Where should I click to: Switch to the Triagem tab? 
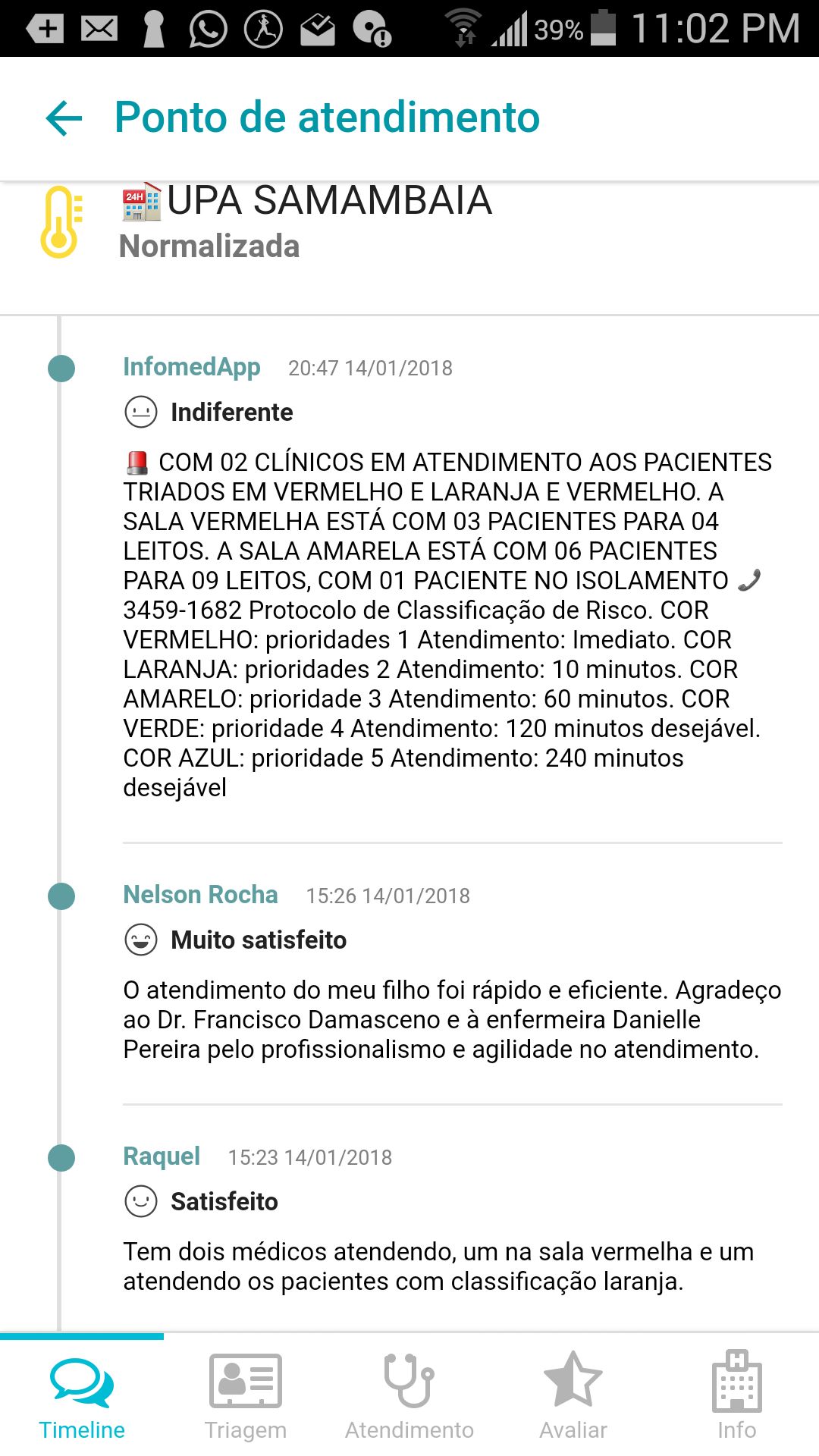coord(246,1395)
